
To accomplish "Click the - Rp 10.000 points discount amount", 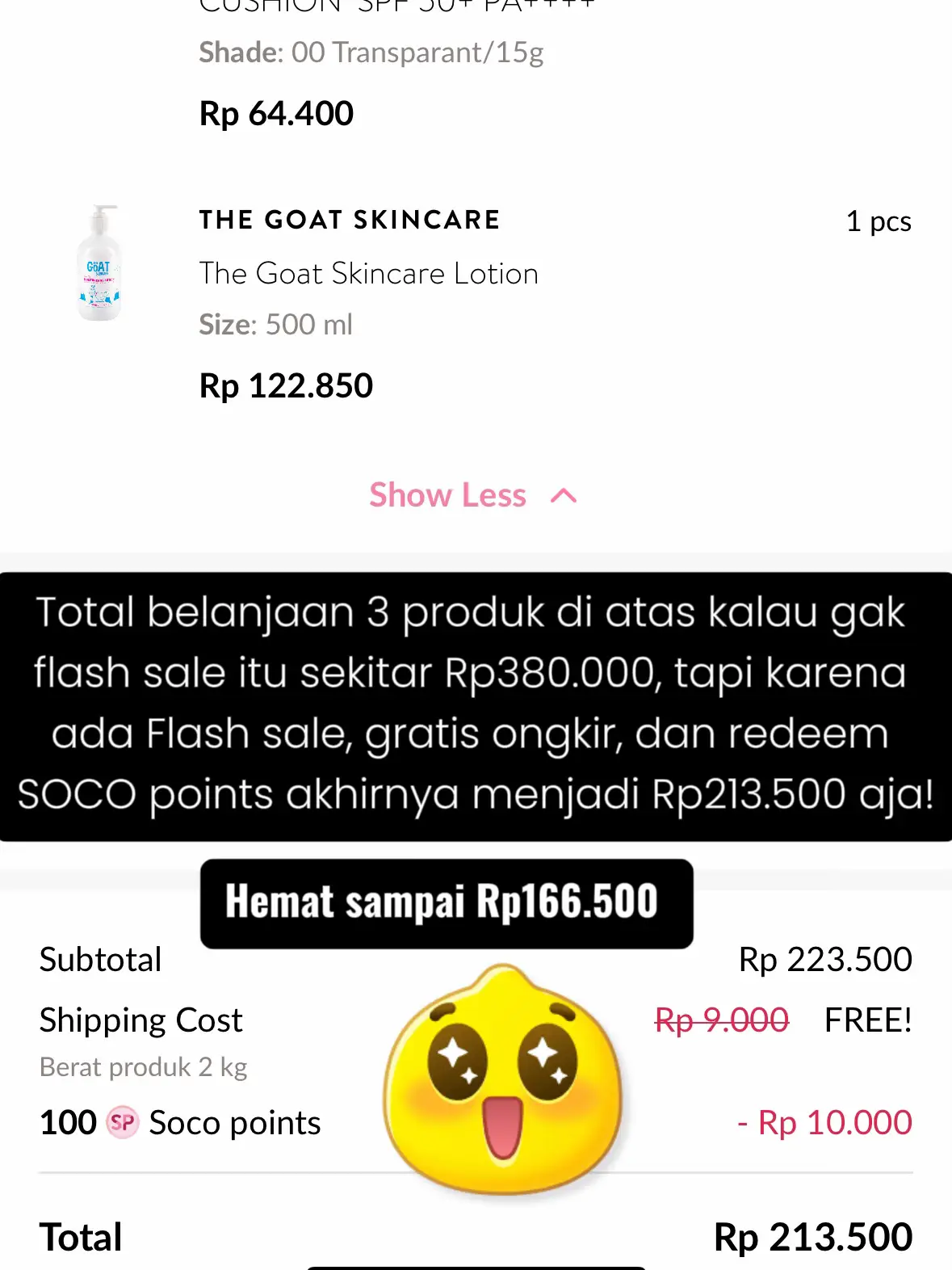I will (824, 1122).
